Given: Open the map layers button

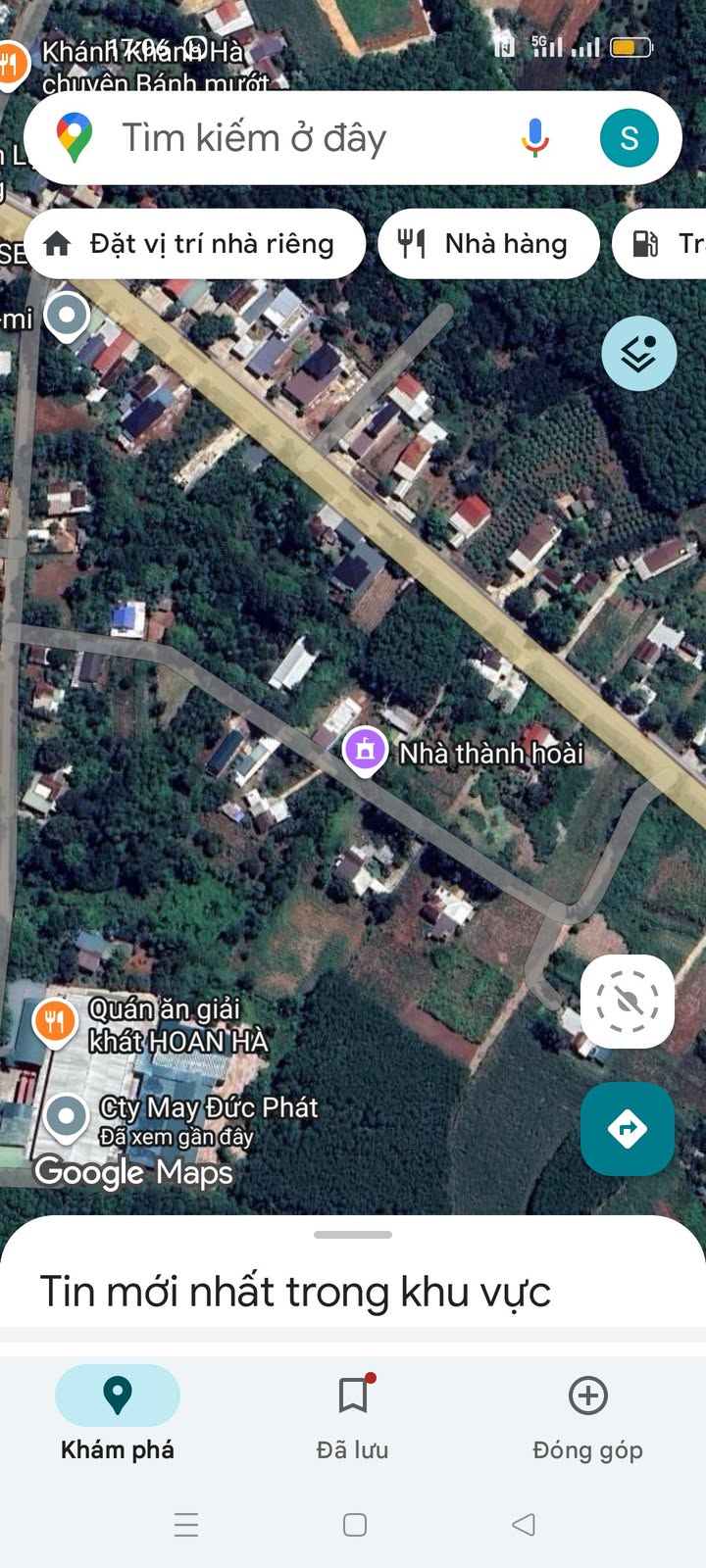Looking at the screenshot, I should click(x=638, y=354).
